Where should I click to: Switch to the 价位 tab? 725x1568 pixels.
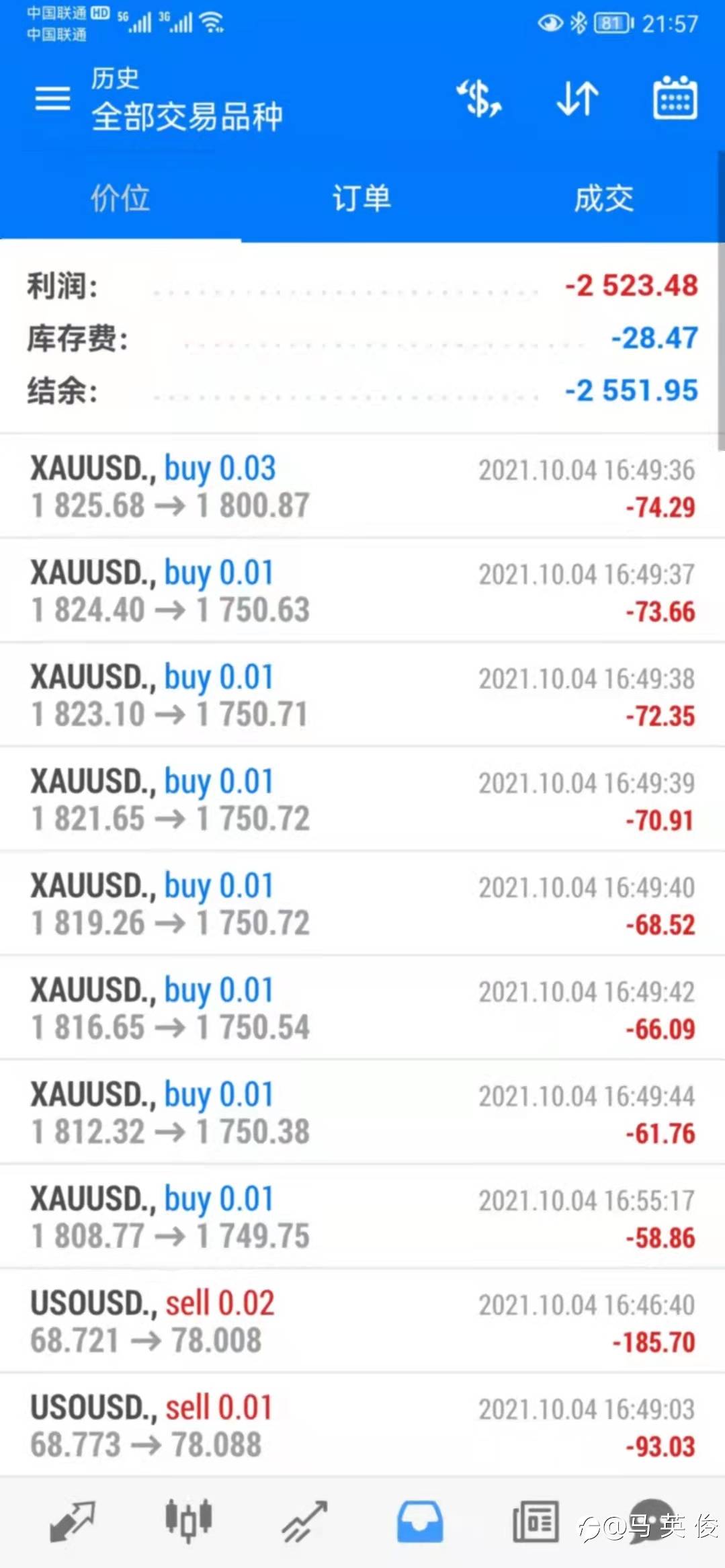(x=120, y=199)
